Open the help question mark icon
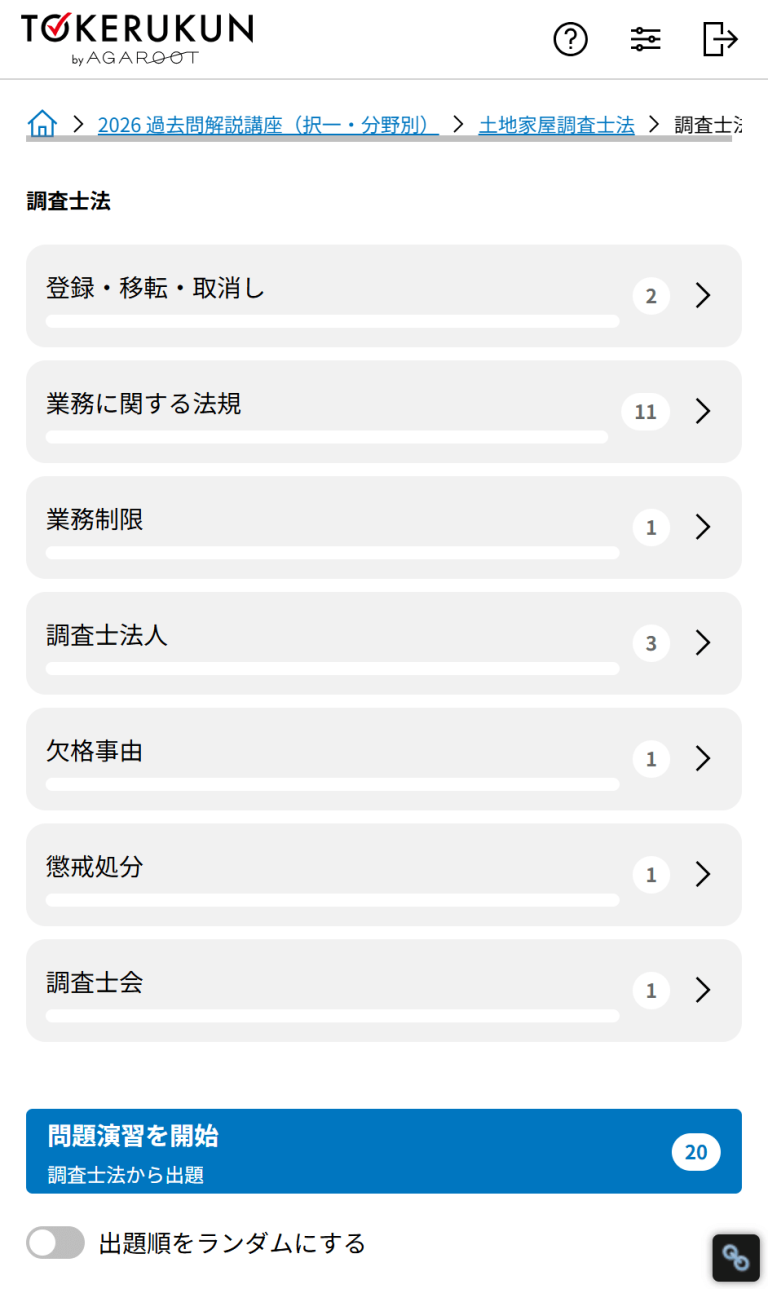Image resolution: width=768 pixels, height=1289 pixels. tap(570, 39)
